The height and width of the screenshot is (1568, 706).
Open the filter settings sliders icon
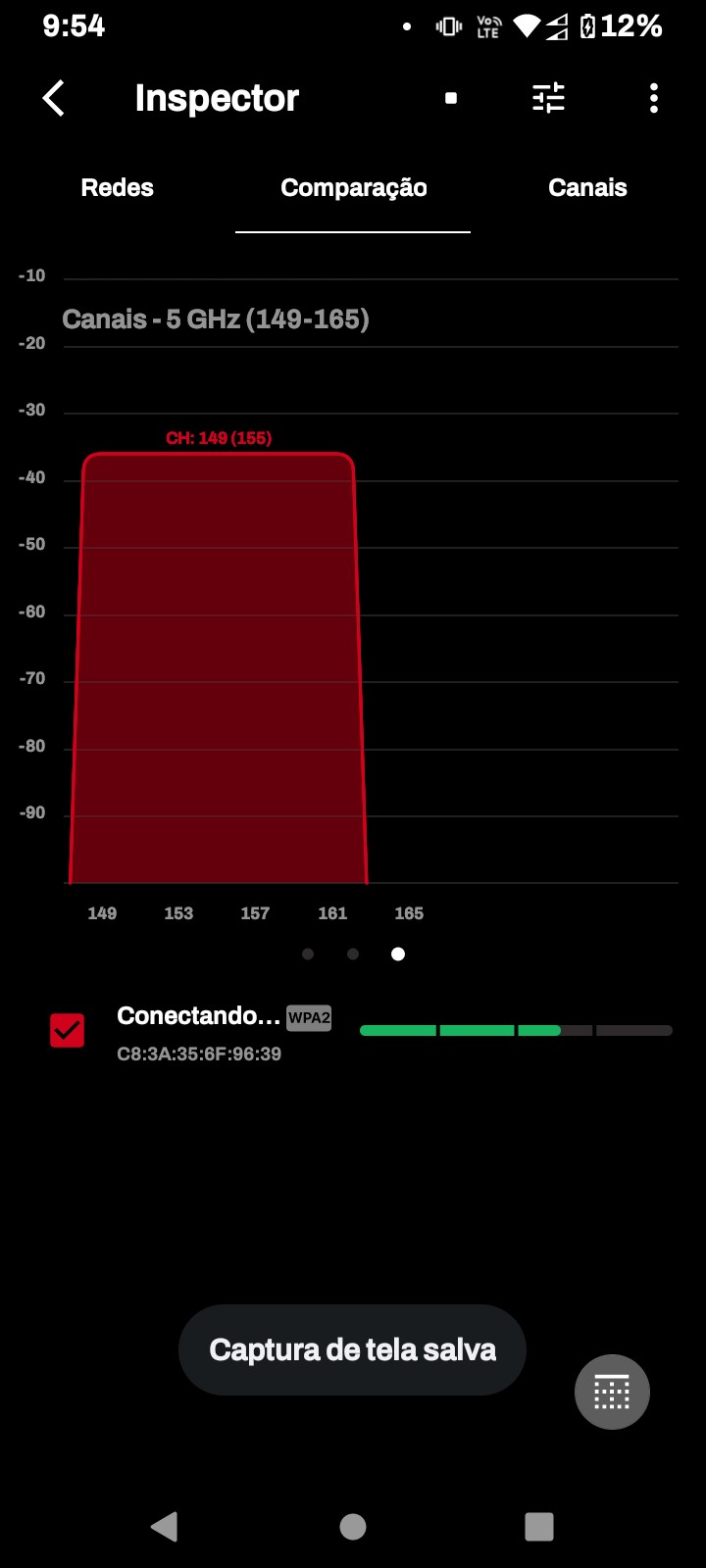[548, 98]
